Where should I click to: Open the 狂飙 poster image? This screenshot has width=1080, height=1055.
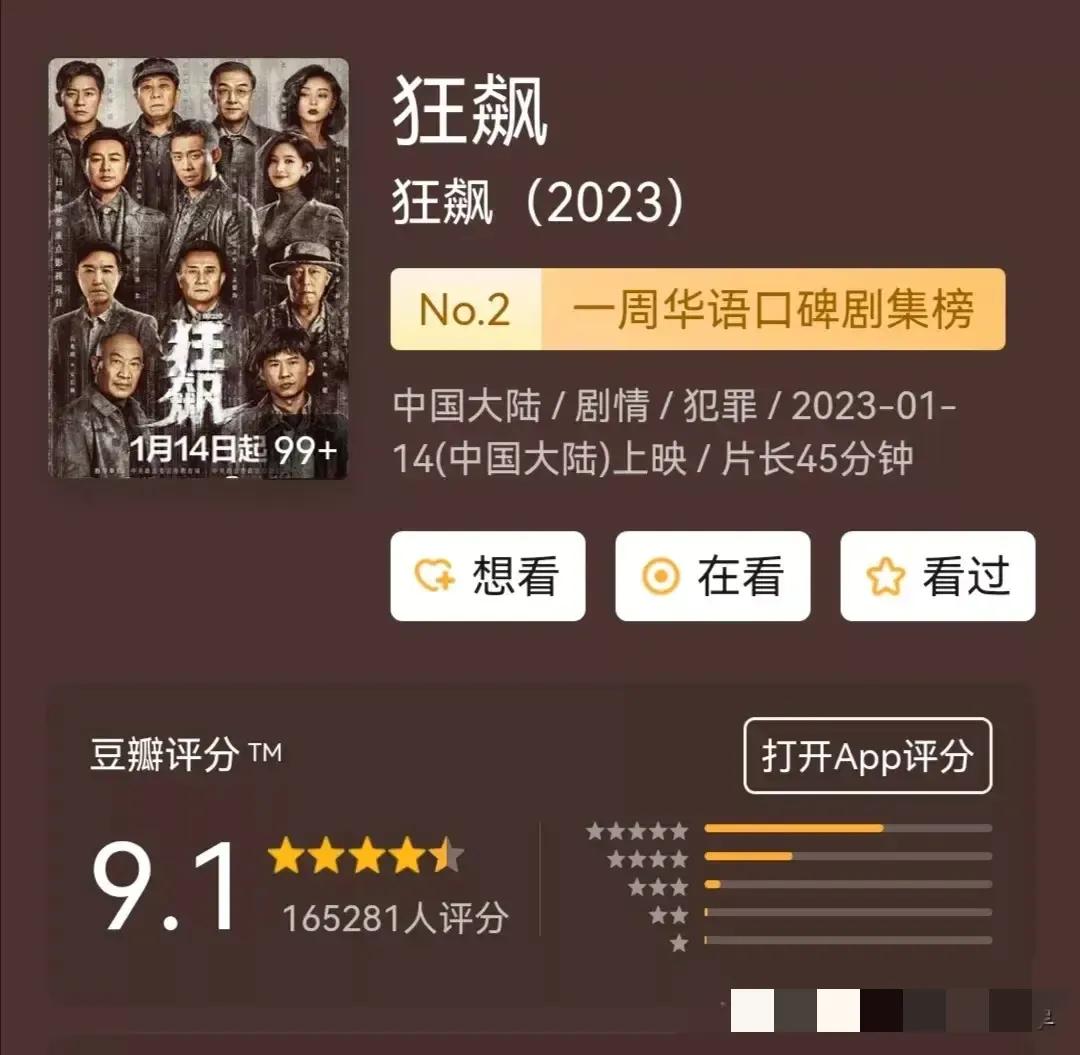198,268
